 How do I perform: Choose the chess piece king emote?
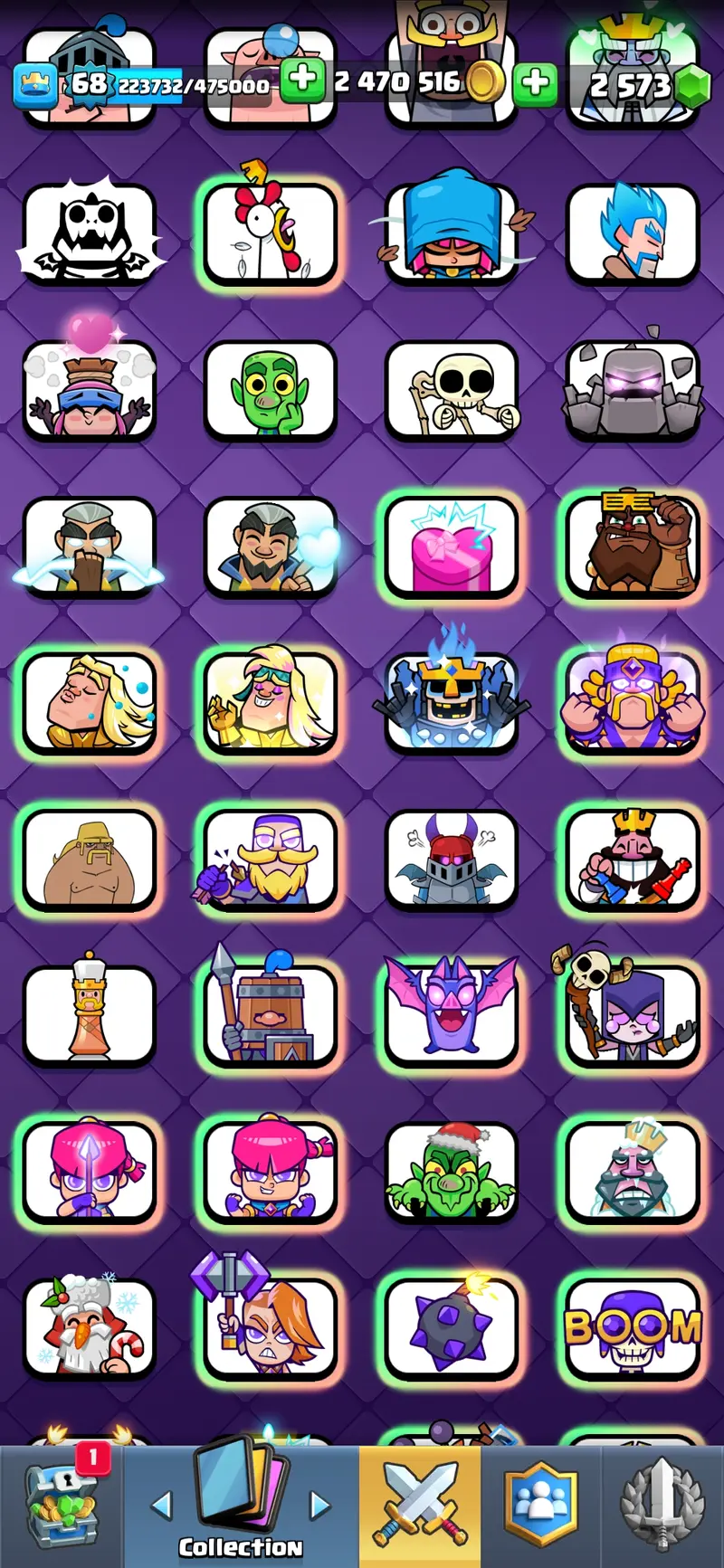pos(89,1013)
